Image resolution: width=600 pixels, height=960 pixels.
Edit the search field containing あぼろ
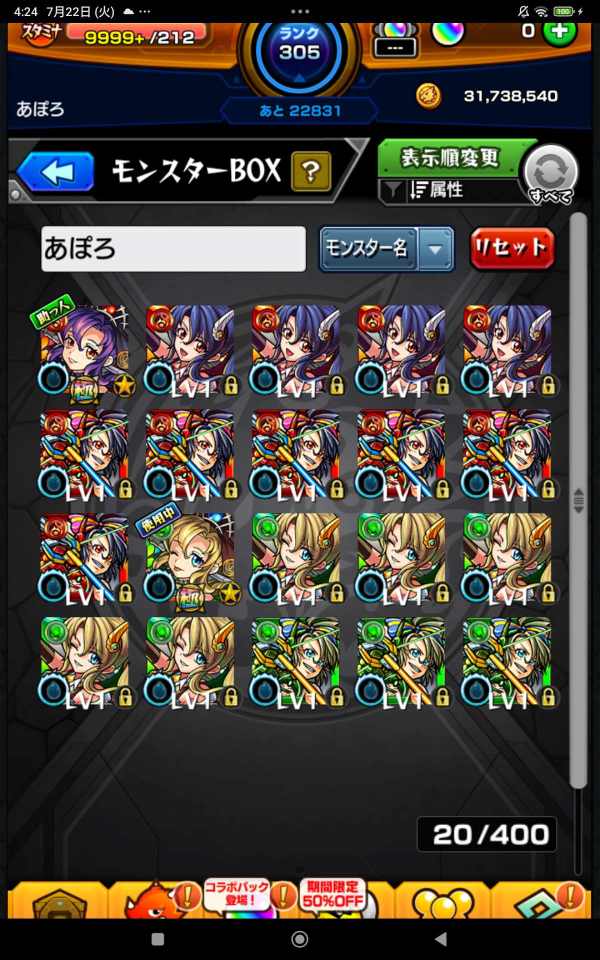coord(173,248)
